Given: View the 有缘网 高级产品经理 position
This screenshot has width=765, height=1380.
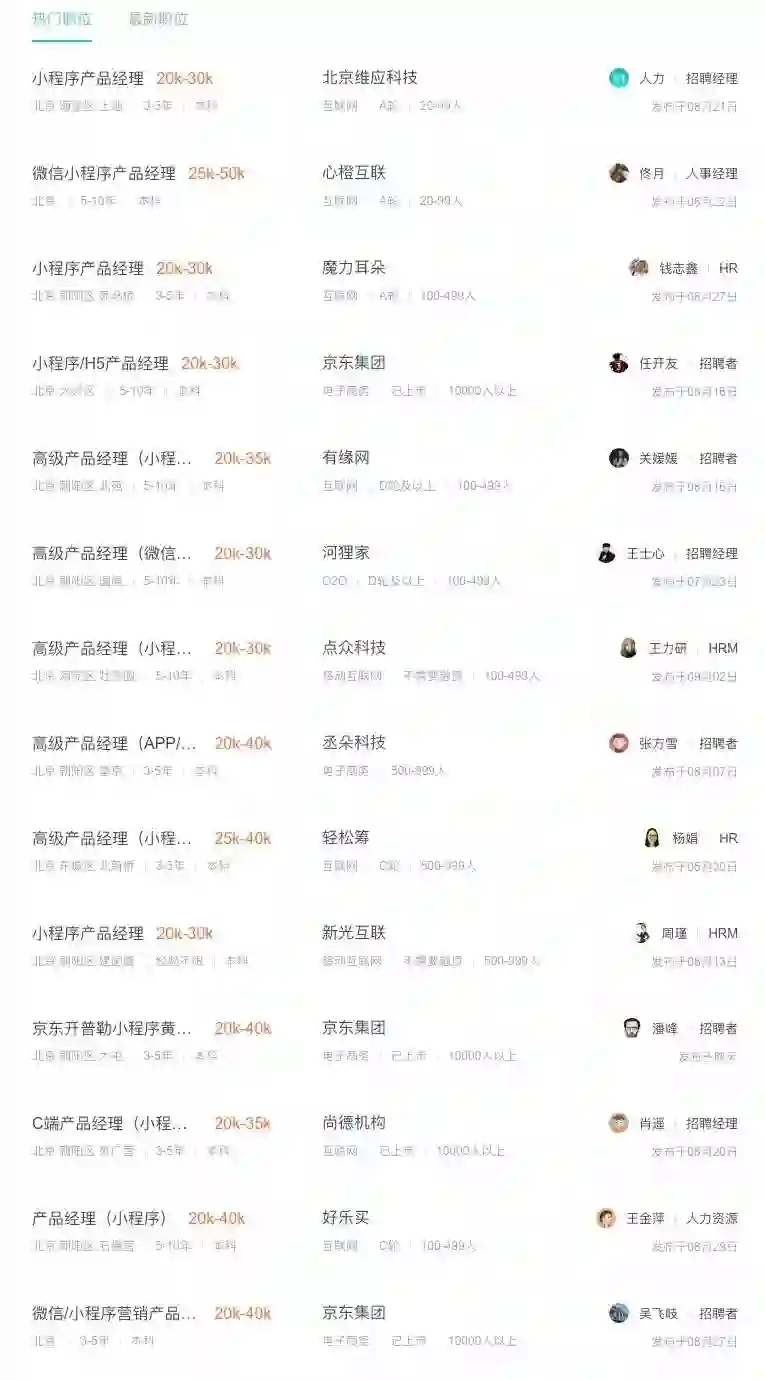Looking at the screenshot, I should coord(112,459).
